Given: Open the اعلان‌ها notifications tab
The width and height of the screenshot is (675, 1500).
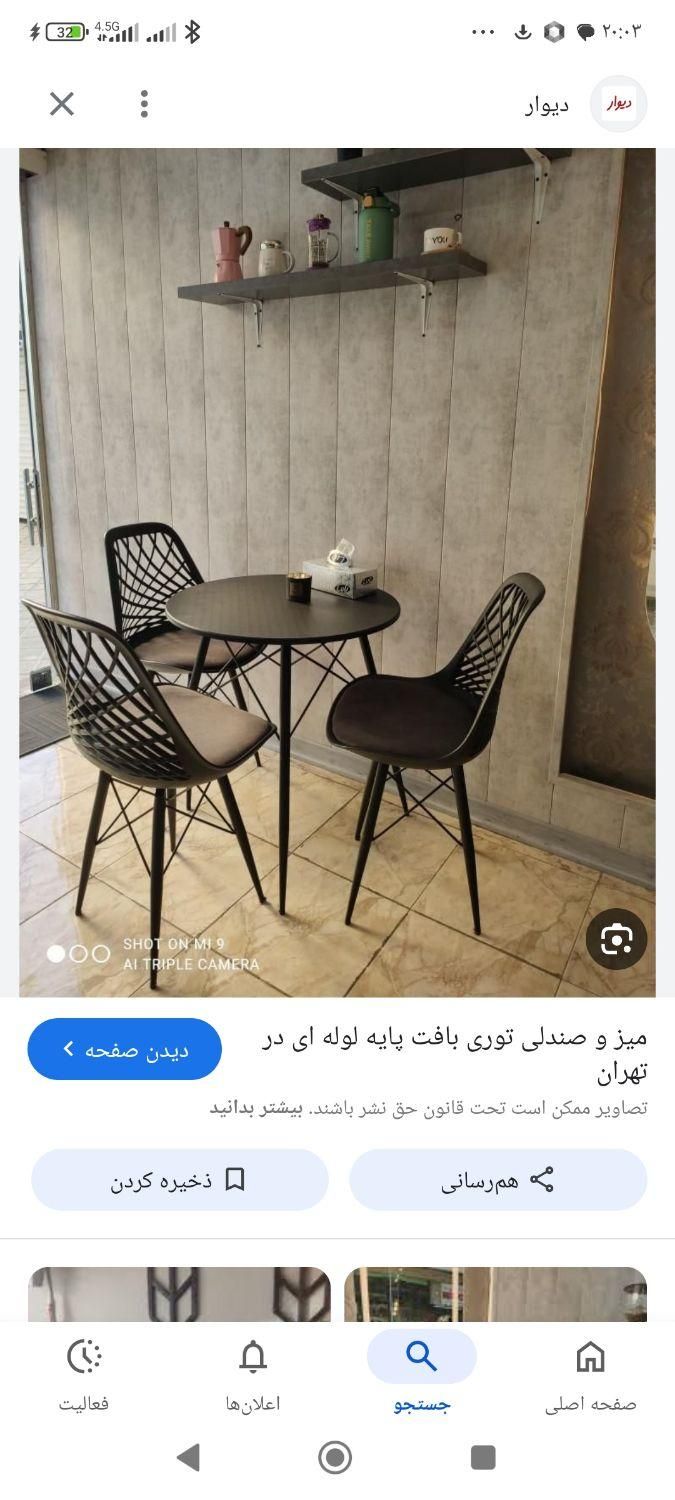Looking at the screenshot, I should (253, 1375).
